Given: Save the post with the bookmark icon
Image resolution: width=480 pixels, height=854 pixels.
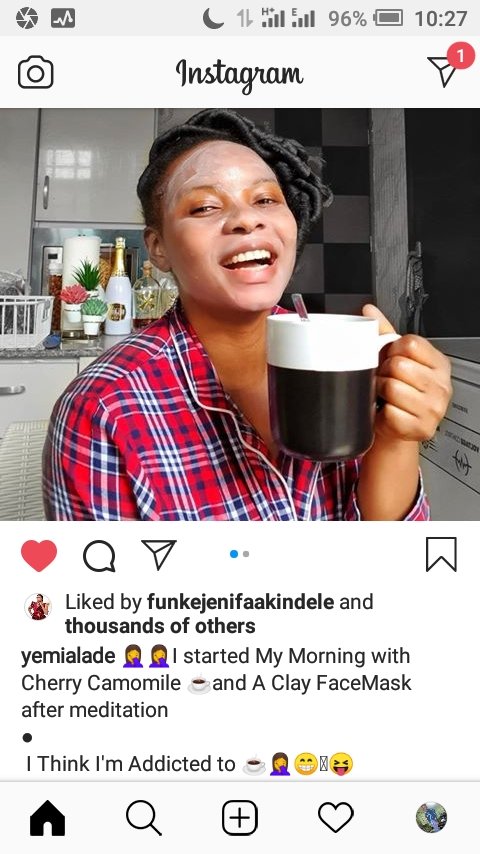Looking at the screenshot, I should (441, 554).
